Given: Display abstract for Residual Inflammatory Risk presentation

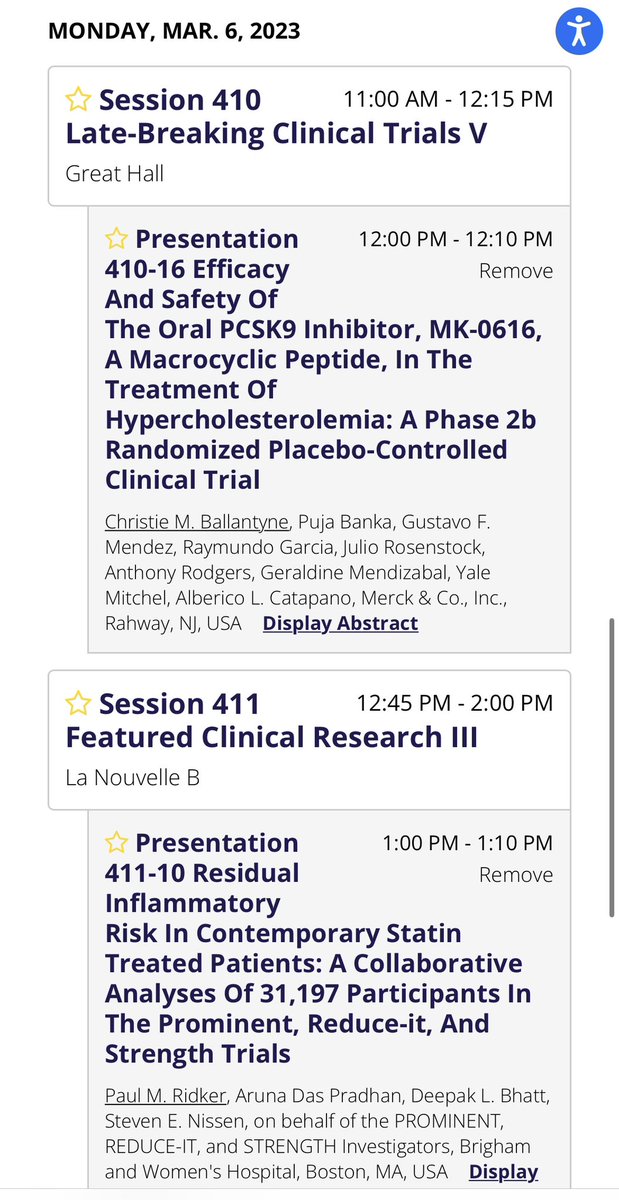Looking at the screenshot, I should click(x=503, y=1171).
